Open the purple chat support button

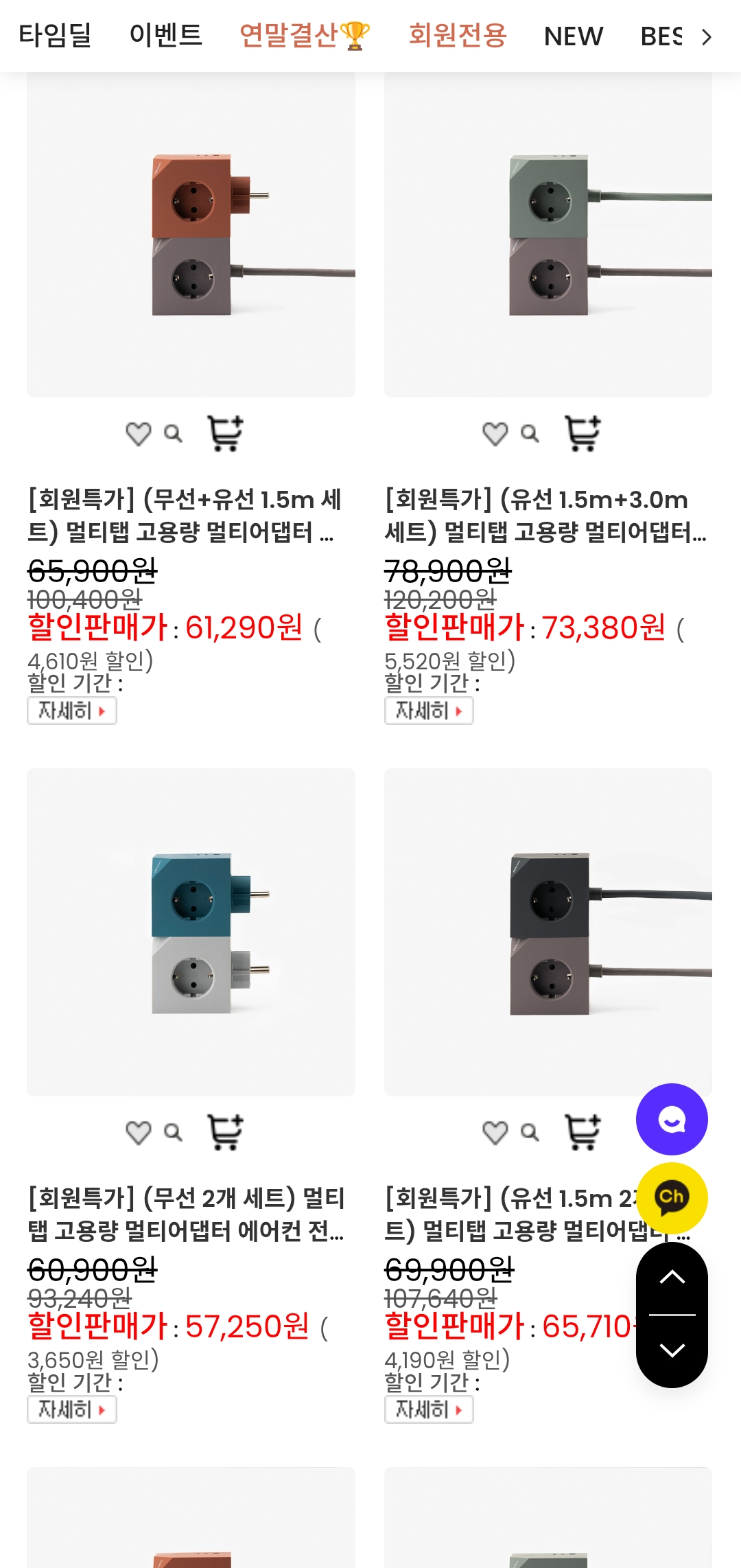click(672, 1120)
